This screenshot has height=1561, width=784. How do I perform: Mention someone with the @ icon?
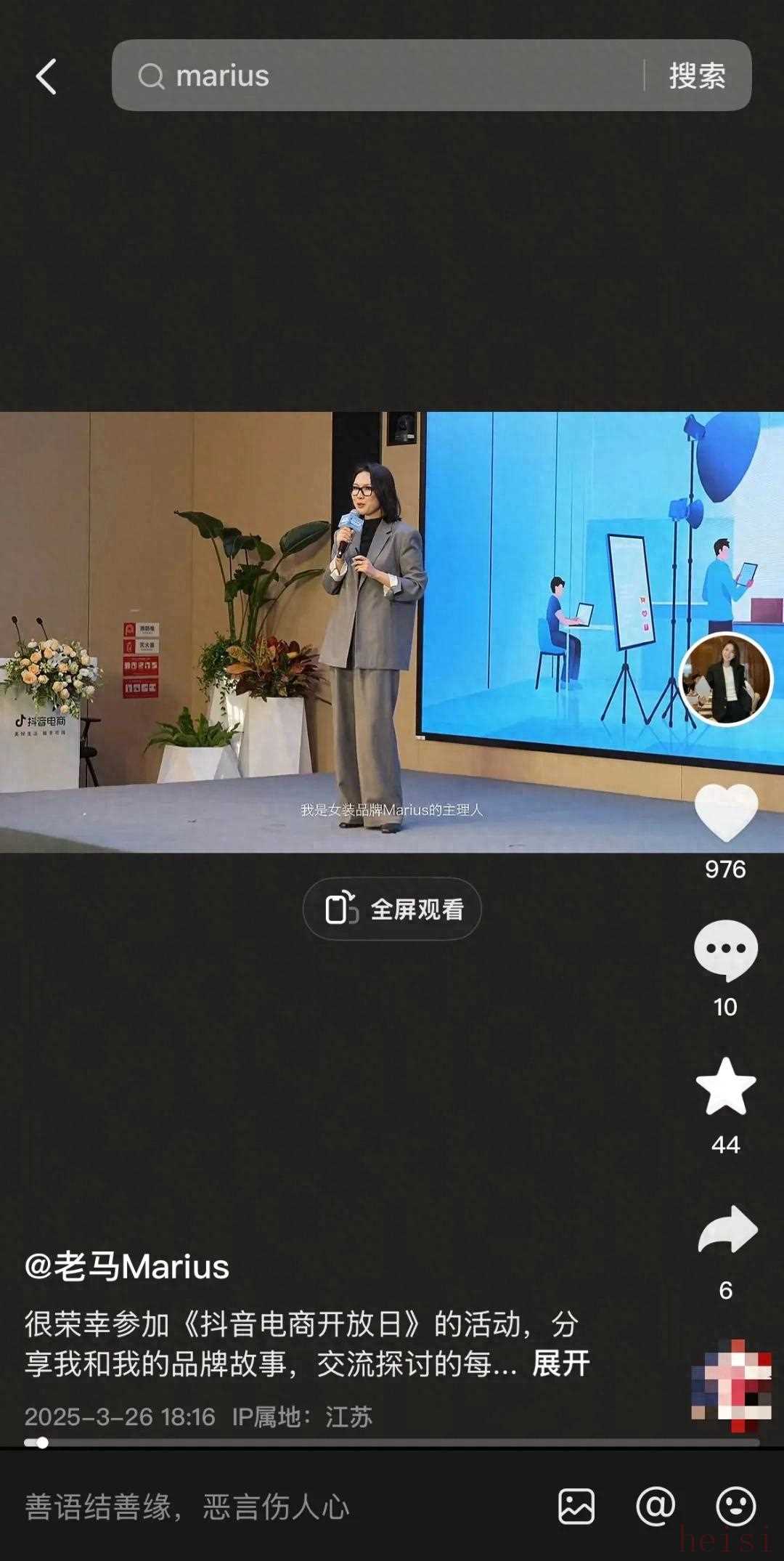(x=656, y=1507)
